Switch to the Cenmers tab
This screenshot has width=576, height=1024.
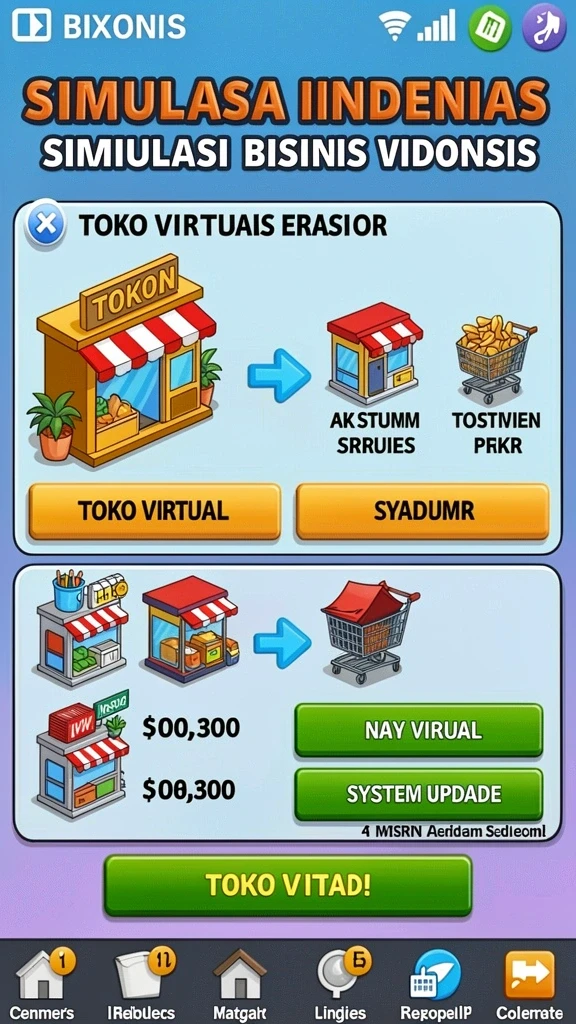coord(43,983)
